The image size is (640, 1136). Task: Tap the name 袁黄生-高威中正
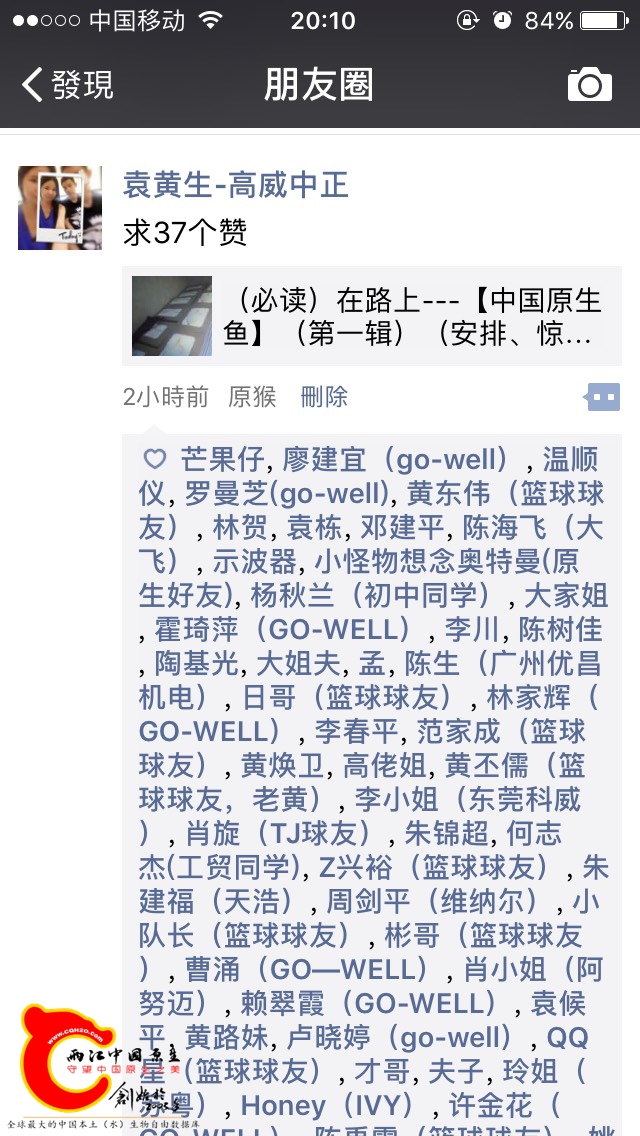235,185
